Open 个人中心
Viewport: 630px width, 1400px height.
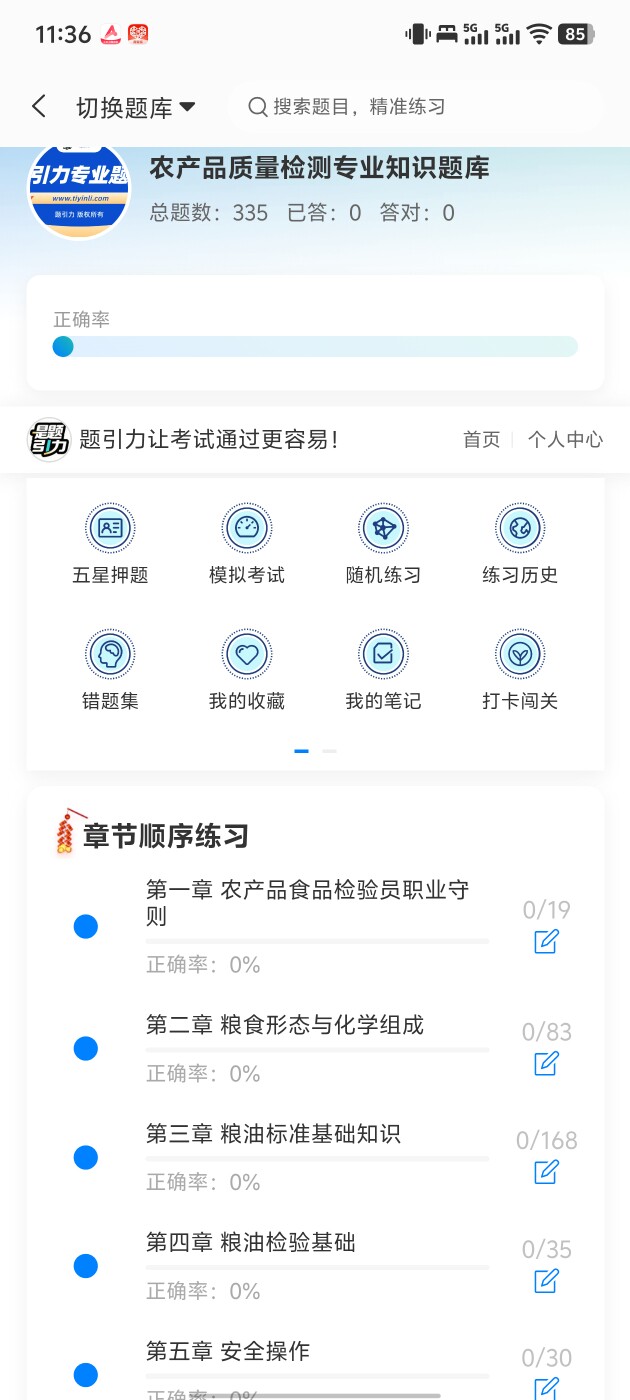565,439
